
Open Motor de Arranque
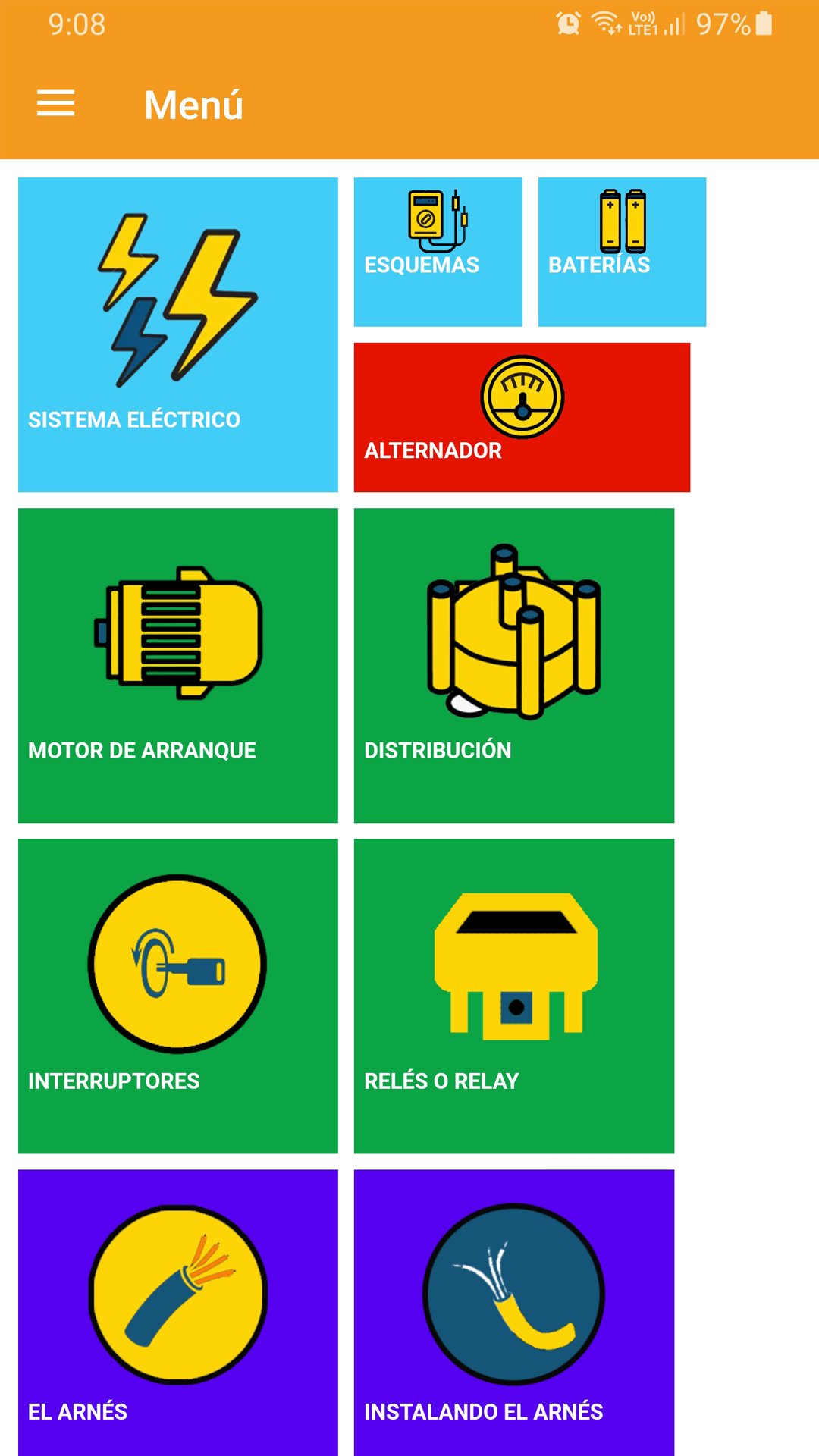177,665
